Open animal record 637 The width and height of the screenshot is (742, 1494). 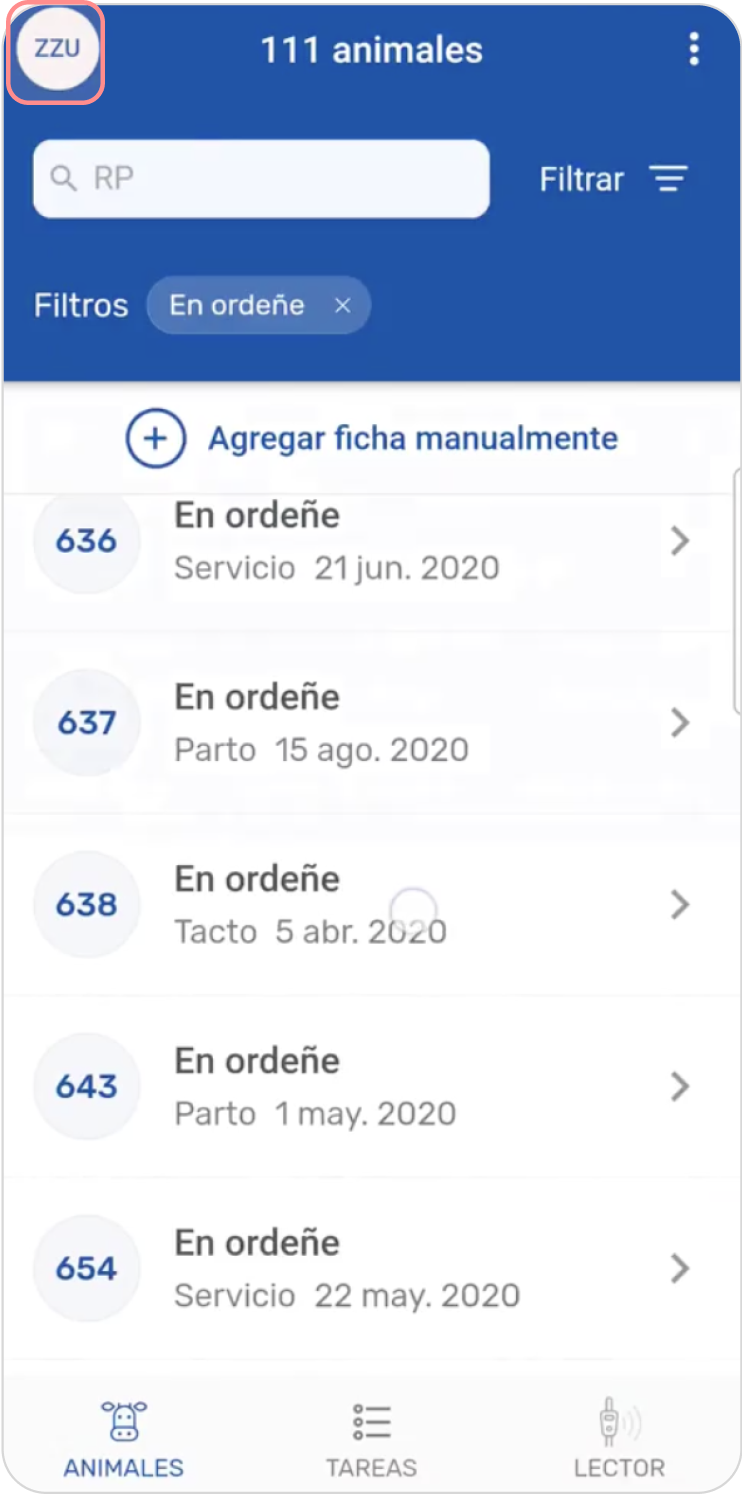click(x=370, y=722)
